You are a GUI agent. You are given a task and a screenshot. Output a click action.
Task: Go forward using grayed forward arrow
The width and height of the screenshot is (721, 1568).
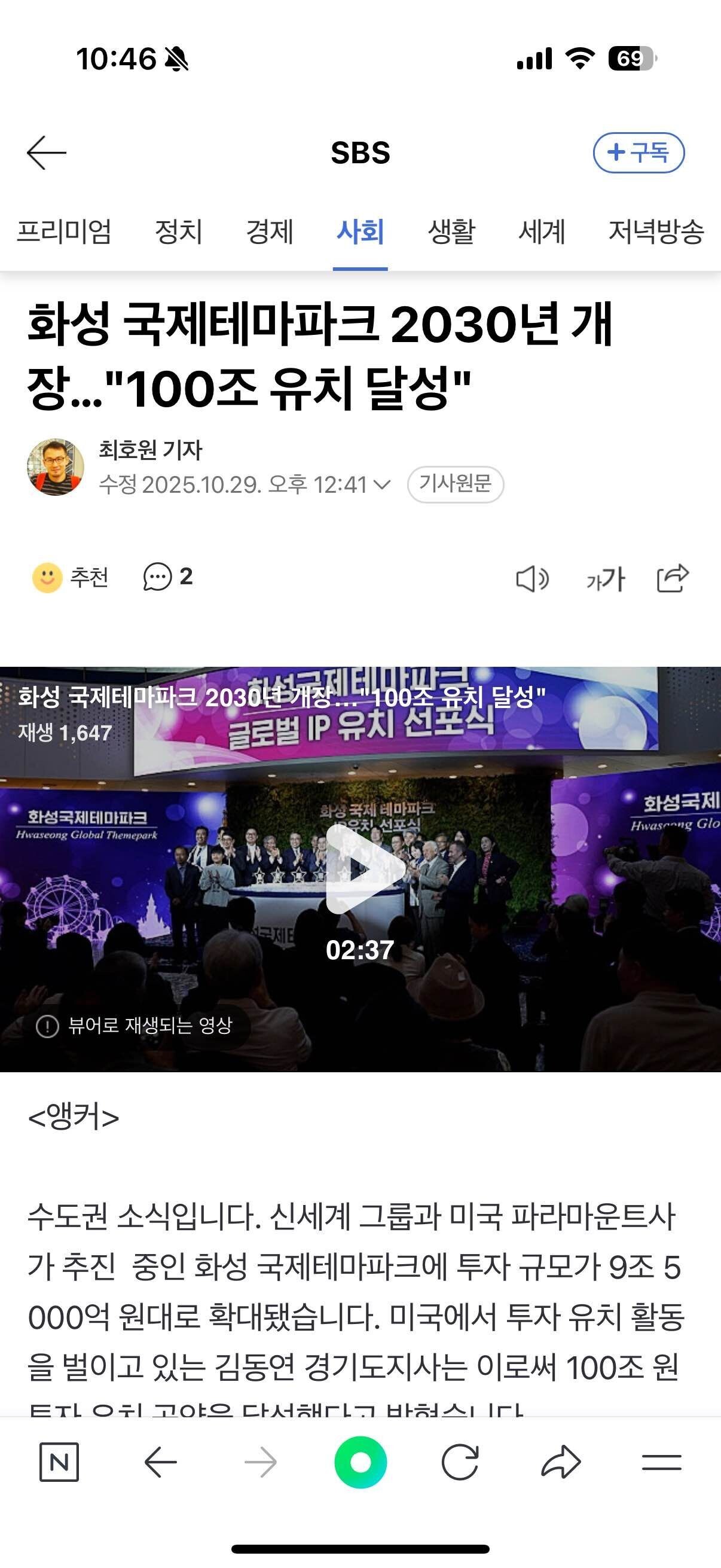(x=261, y=1465)
